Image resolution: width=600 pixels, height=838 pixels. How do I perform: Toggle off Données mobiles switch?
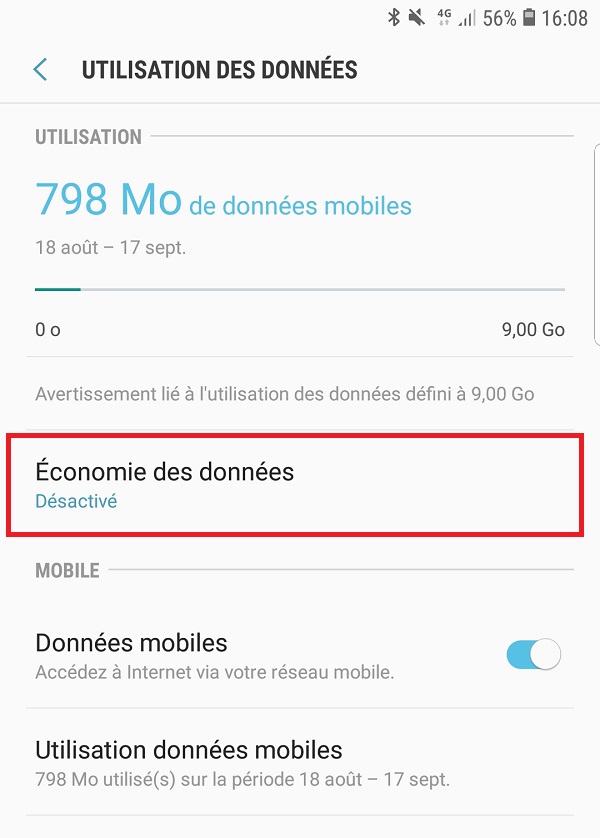click(533, 655)
